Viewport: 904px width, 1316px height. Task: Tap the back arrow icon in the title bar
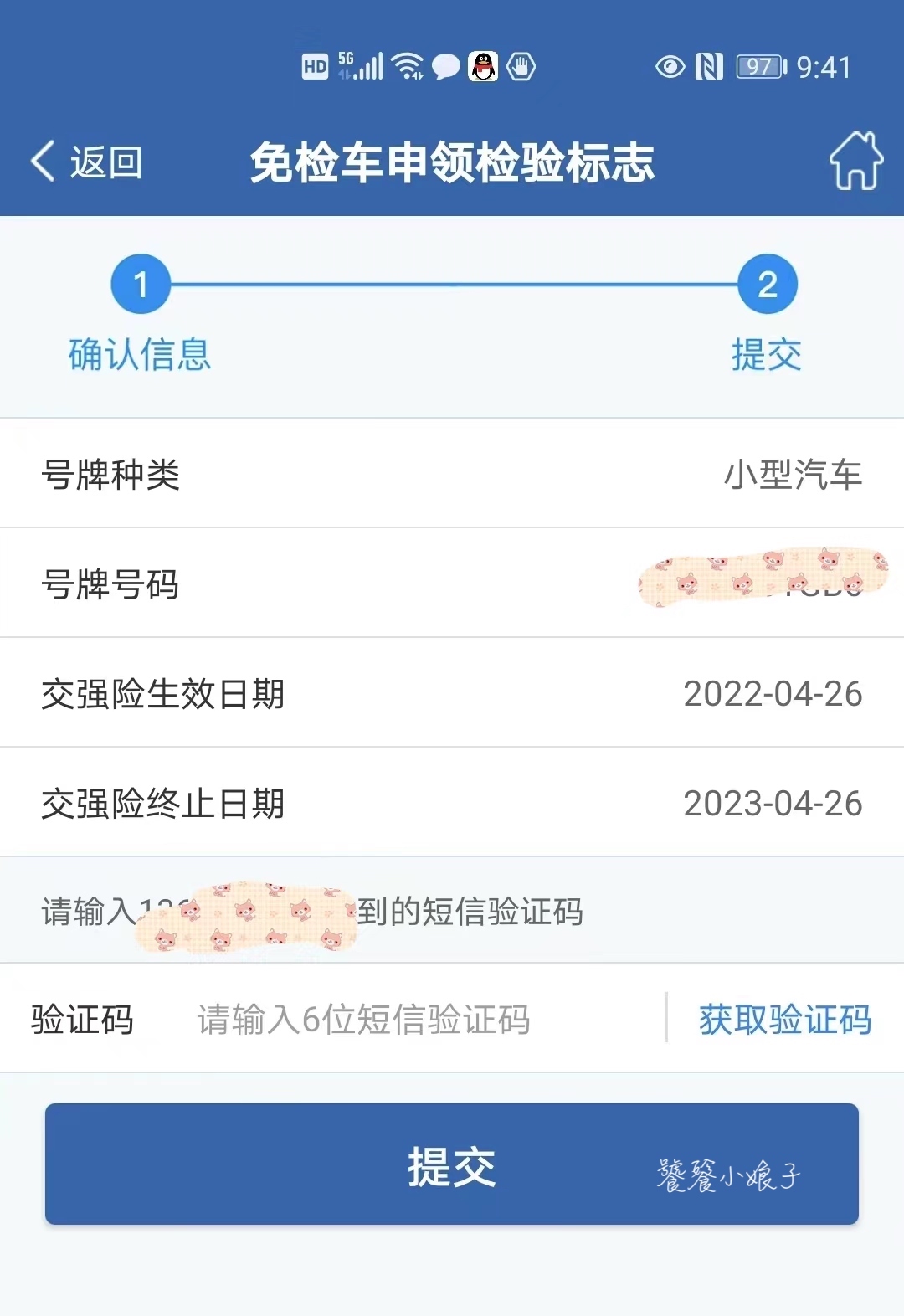coord(41,161)
